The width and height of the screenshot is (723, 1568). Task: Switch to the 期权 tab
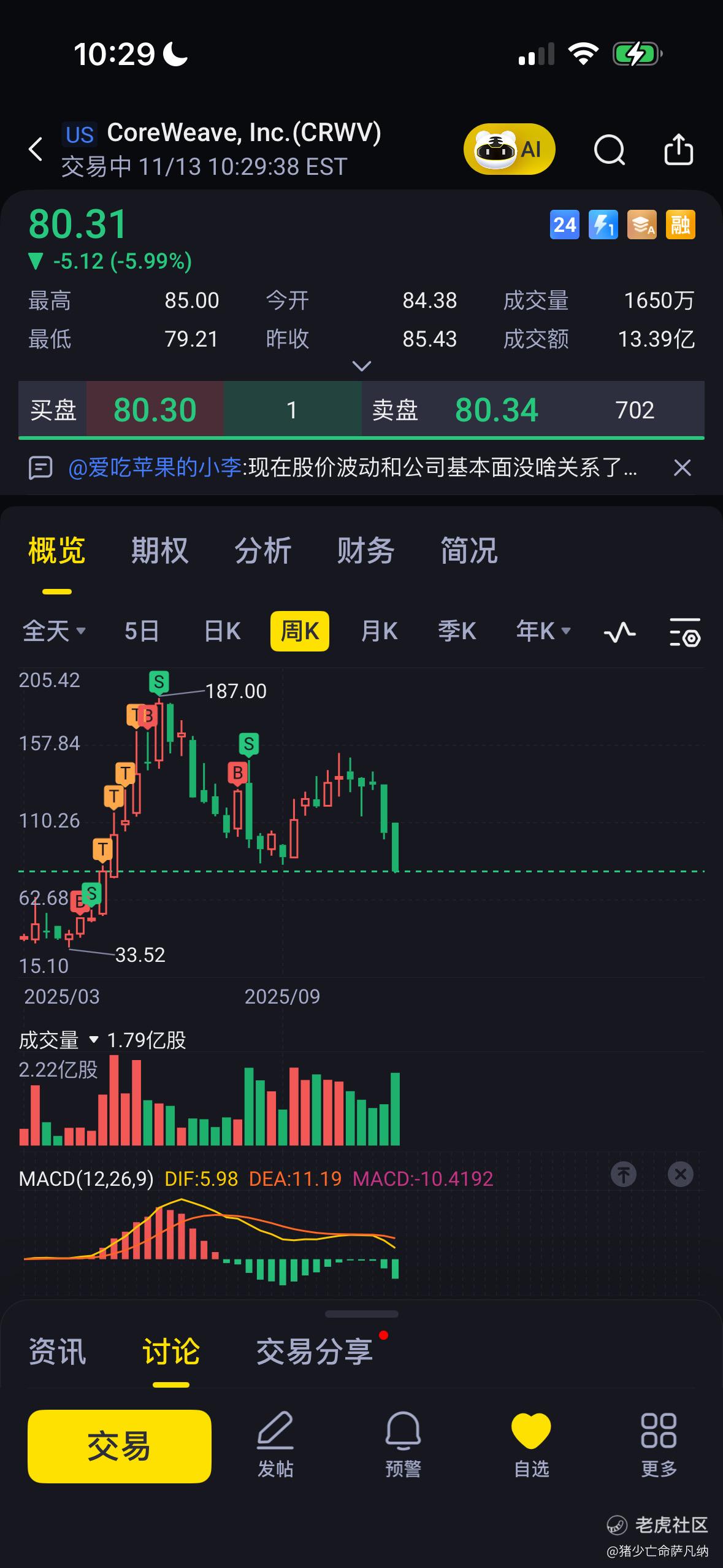[x=159, y=550]
